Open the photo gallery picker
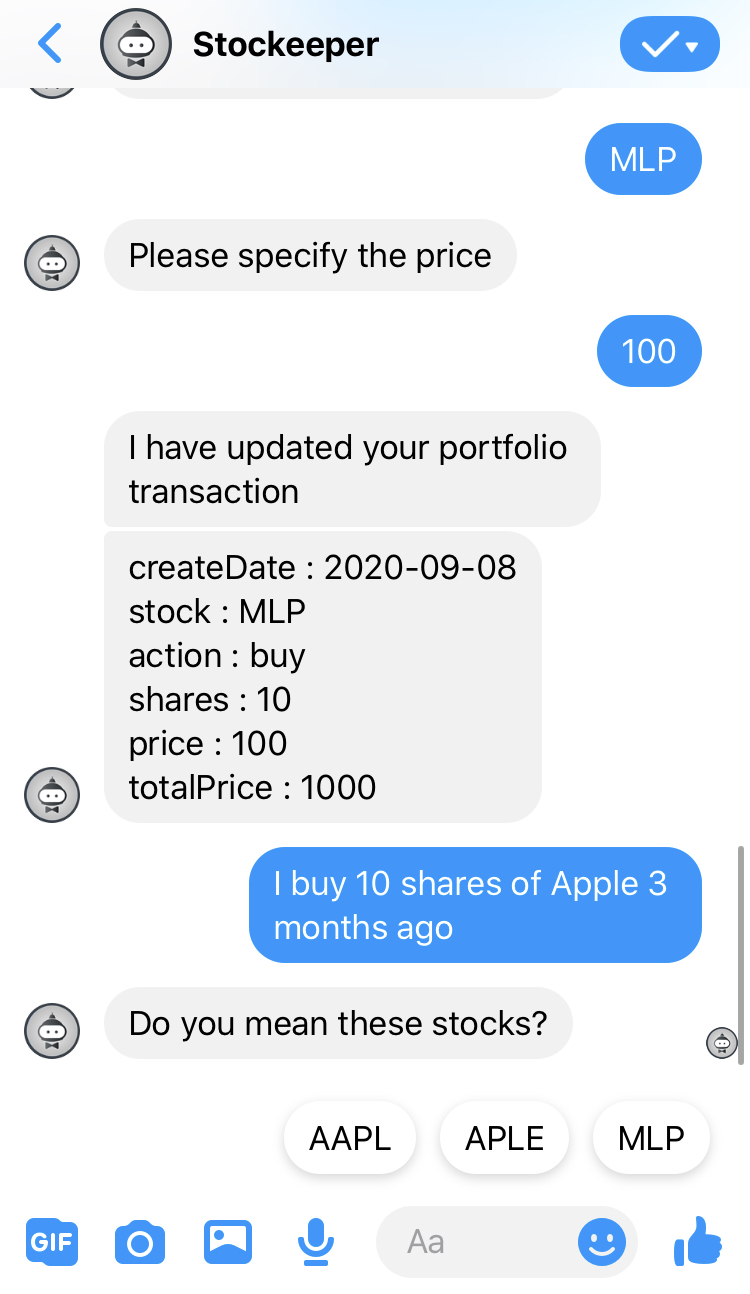Image resolution: width=750 pixels, height=1294 pixels. (228, 1242)
